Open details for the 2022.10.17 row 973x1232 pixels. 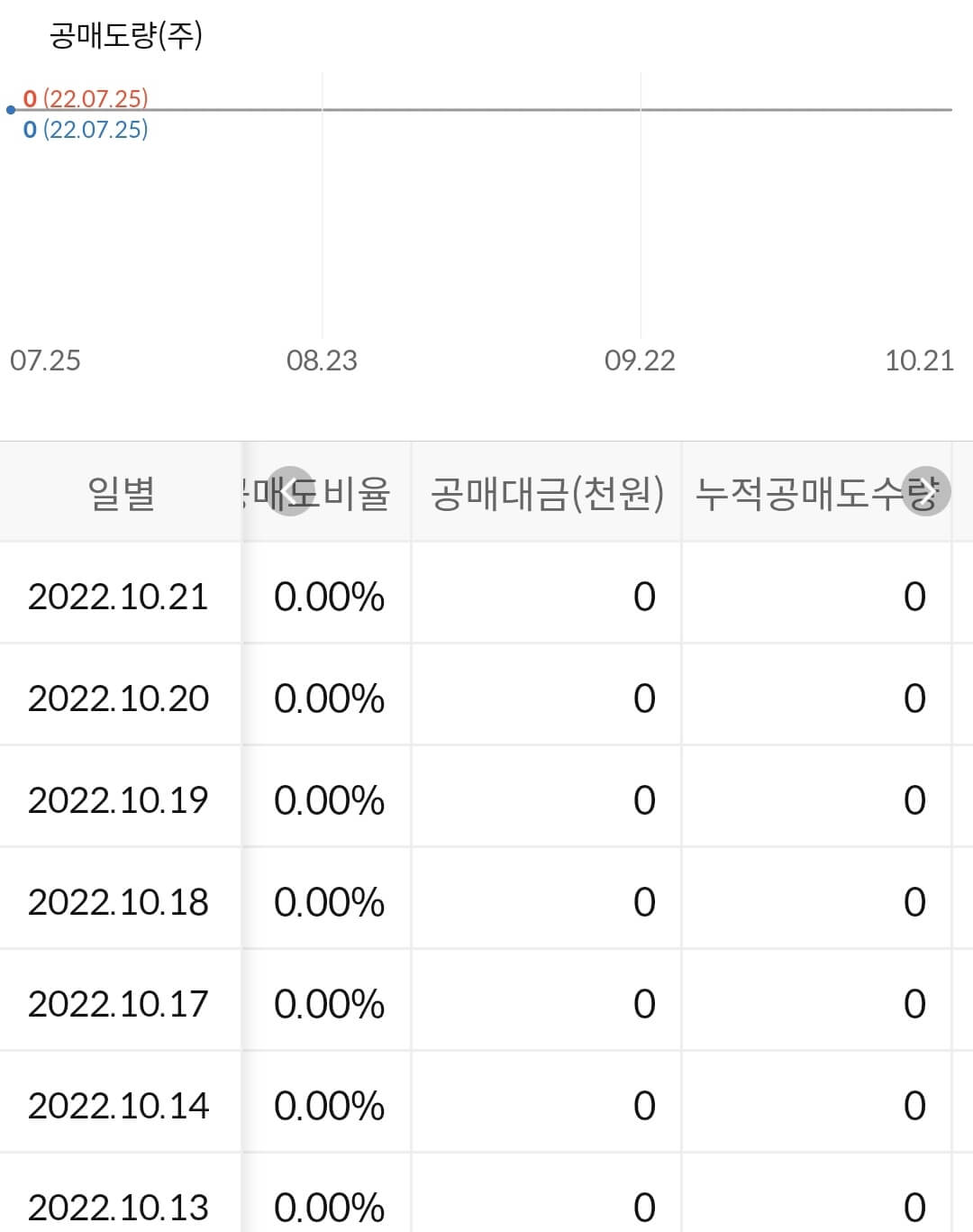pos(121,1002)
